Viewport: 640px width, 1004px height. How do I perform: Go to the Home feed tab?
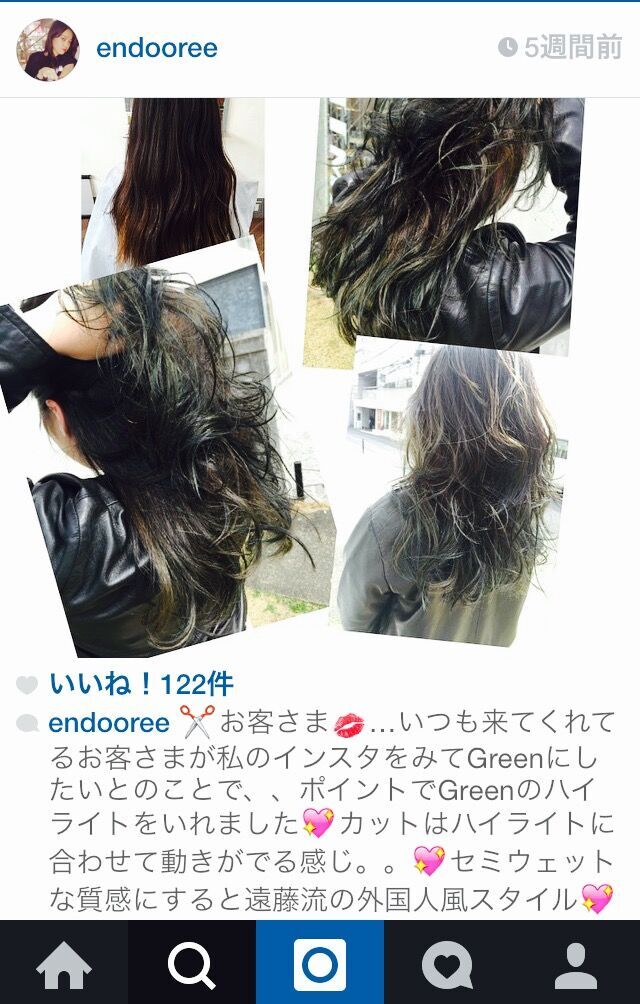pyautogui.click(x=64, y=964)
